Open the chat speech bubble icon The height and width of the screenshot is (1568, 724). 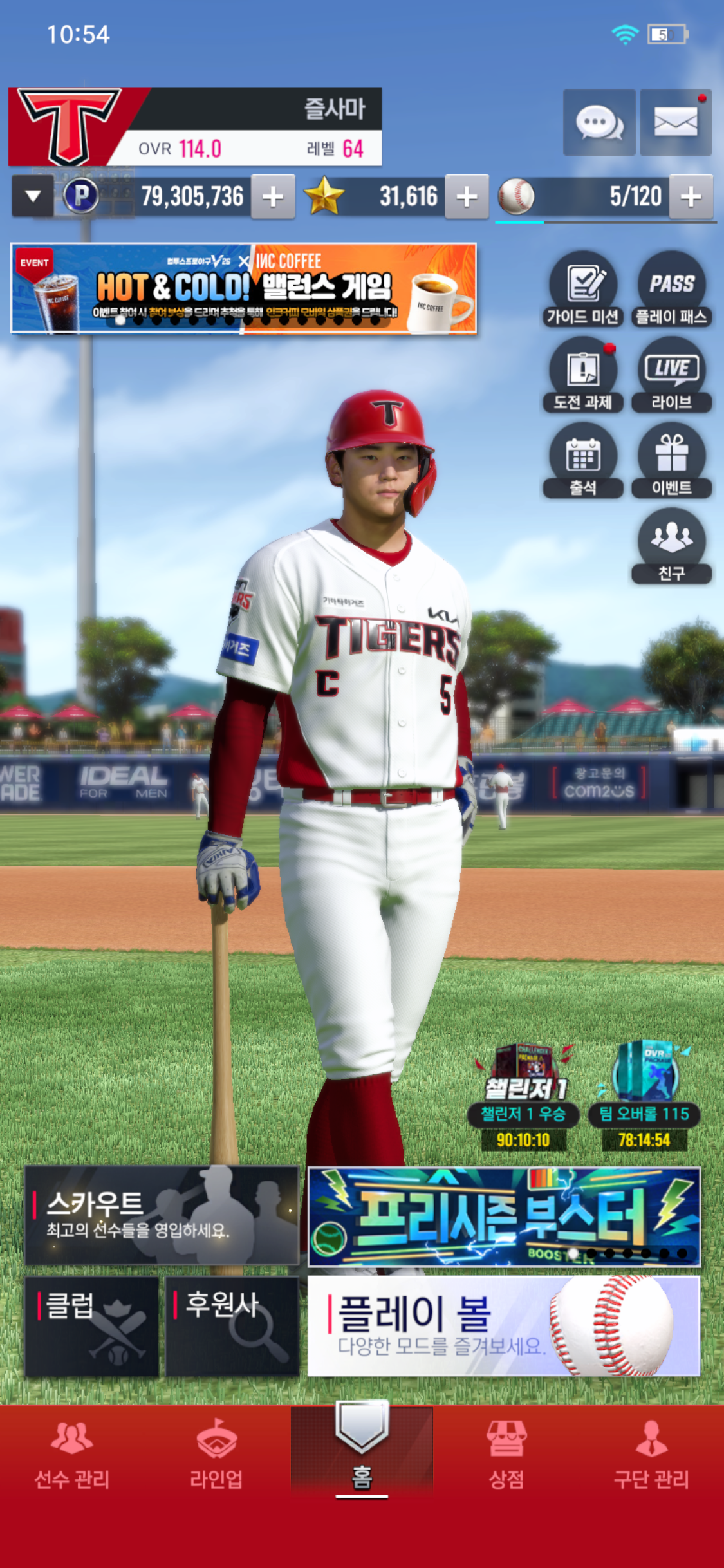click(599, 122)
